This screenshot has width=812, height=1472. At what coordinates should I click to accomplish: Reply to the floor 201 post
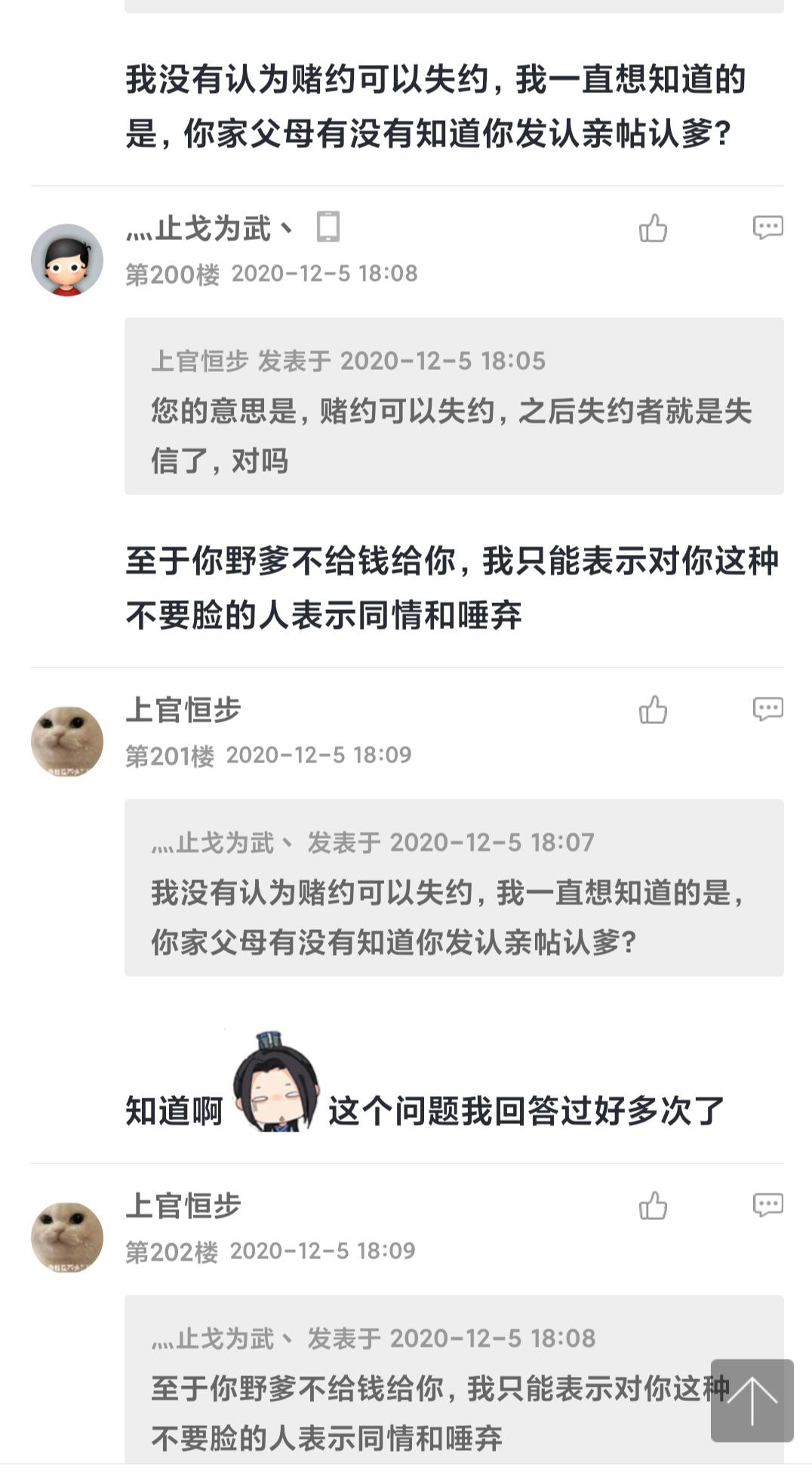(x=767, y=709)
